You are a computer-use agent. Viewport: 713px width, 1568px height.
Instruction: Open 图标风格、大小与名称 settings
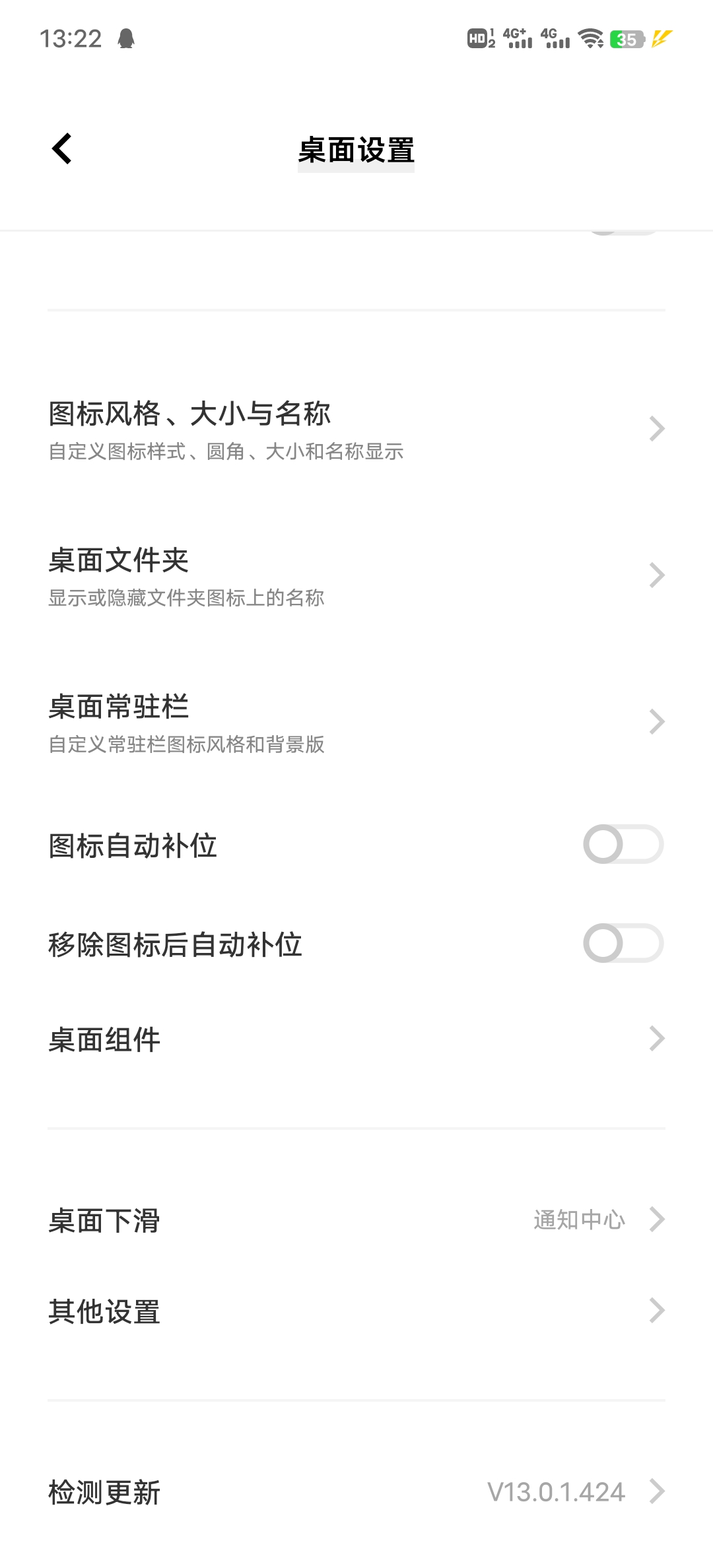[x=356, y=430]
